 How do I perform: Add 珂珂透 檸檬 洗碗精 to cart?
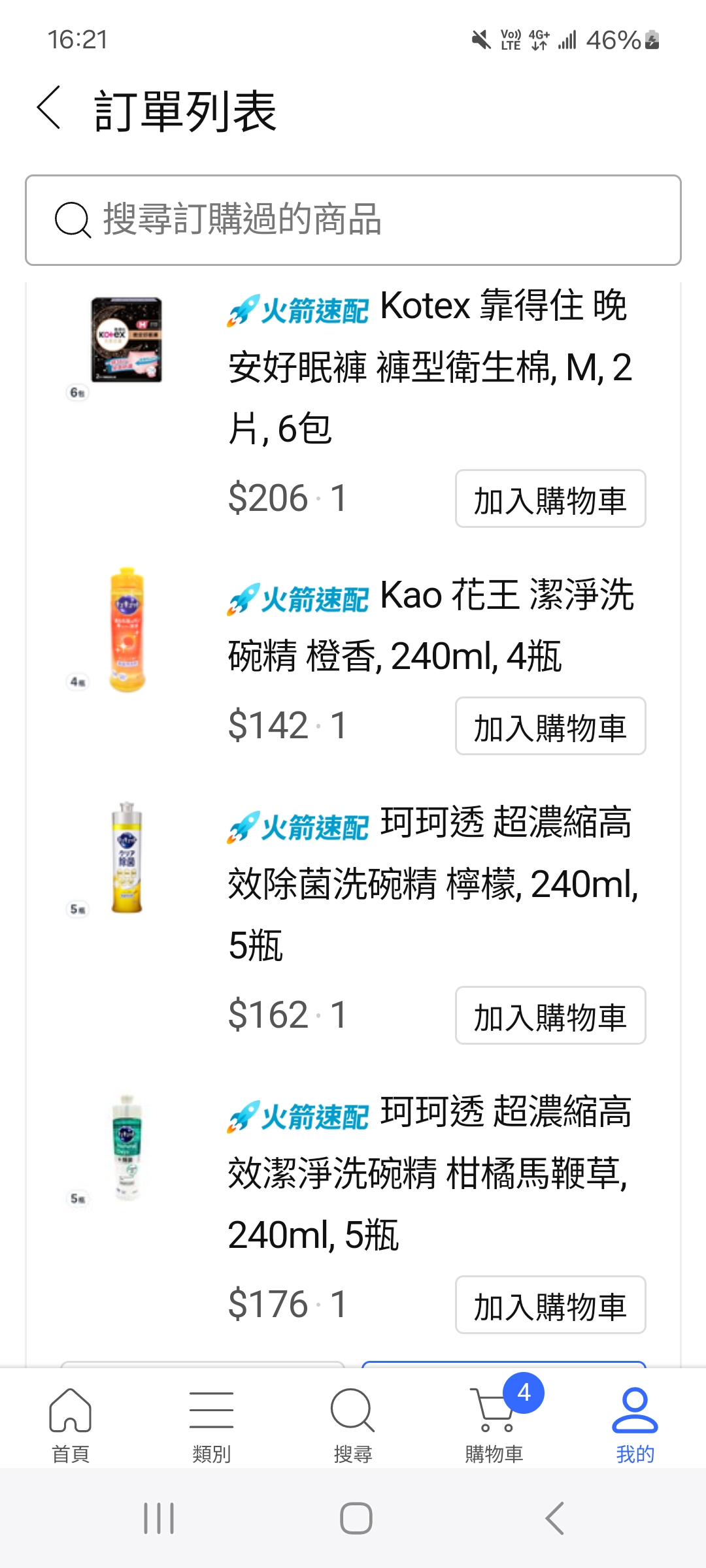pos(550,1015)
